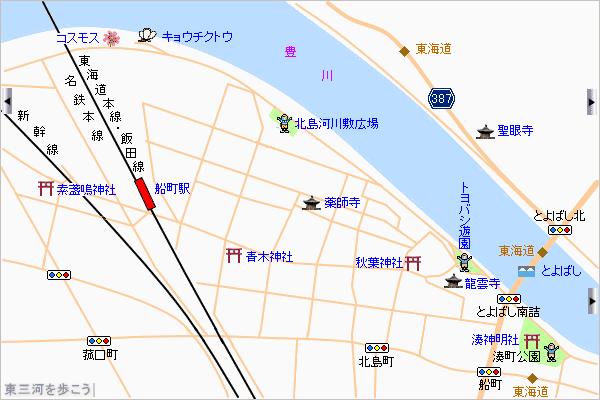
Task: Open 龍雲寺 temple link
Action: click(481, 283)
